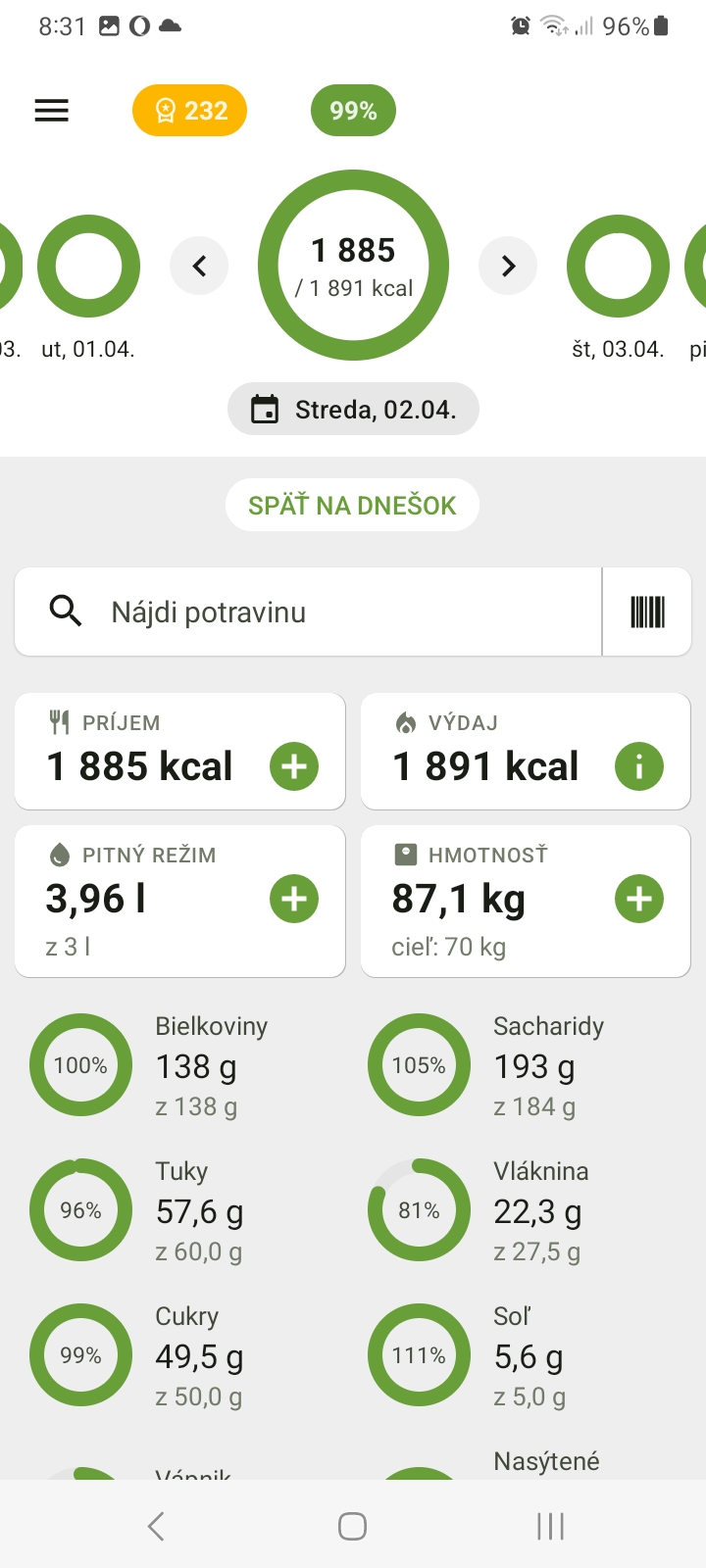This screenshot has height=1568, width=706.
Task: Open the 99% score badge
Action: click(353, 111)
